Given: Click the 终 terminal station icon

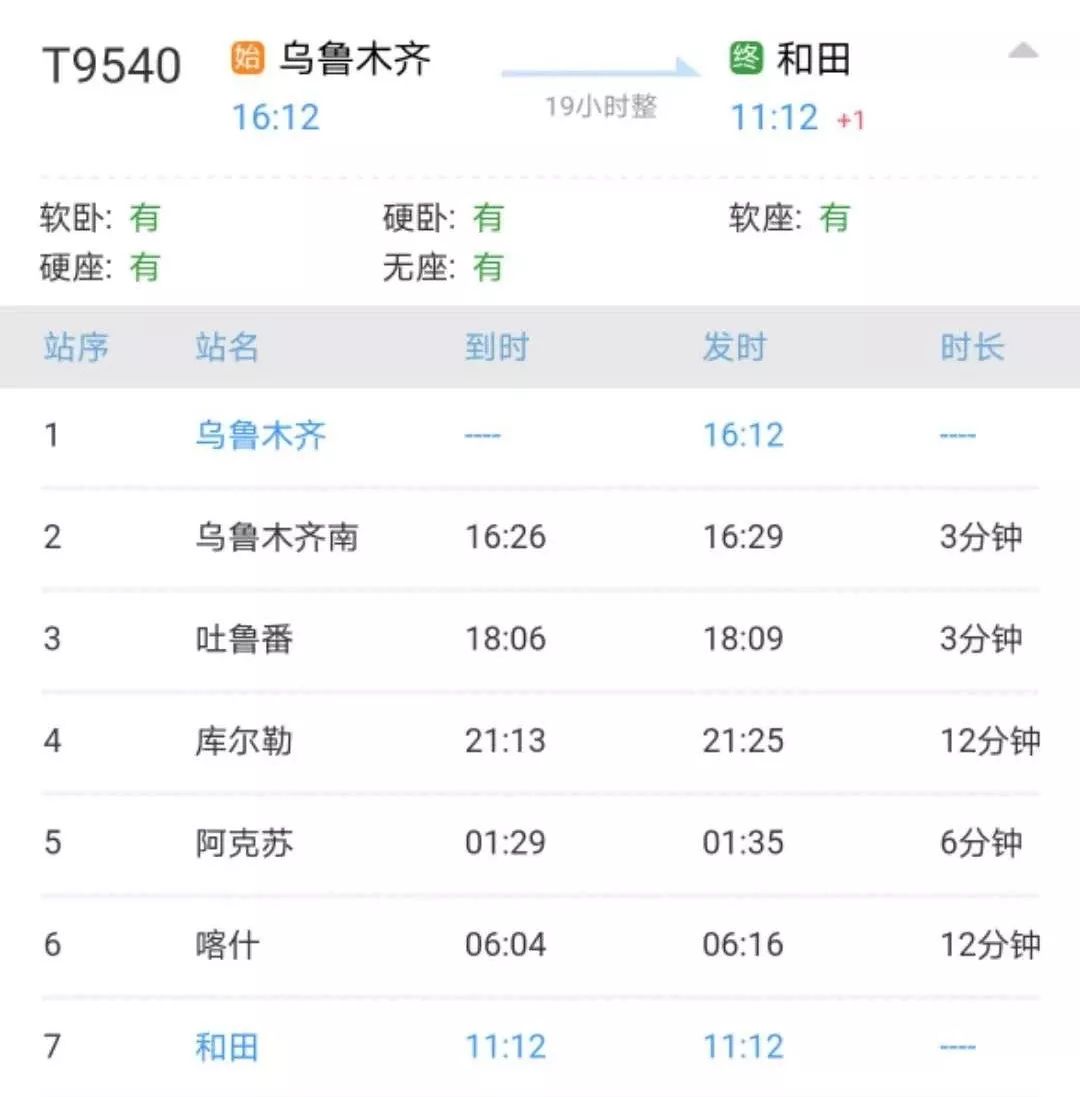Looking at the screenshot, I should [x=746, y=57].
